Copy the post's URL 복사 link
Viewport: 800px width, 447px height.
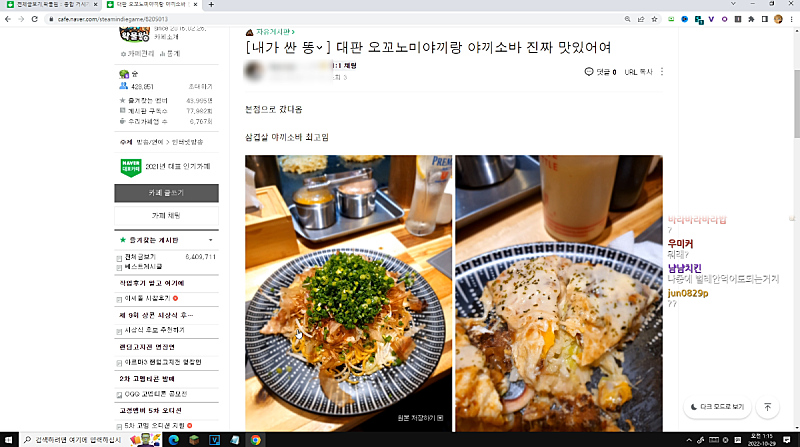point(639,72)
